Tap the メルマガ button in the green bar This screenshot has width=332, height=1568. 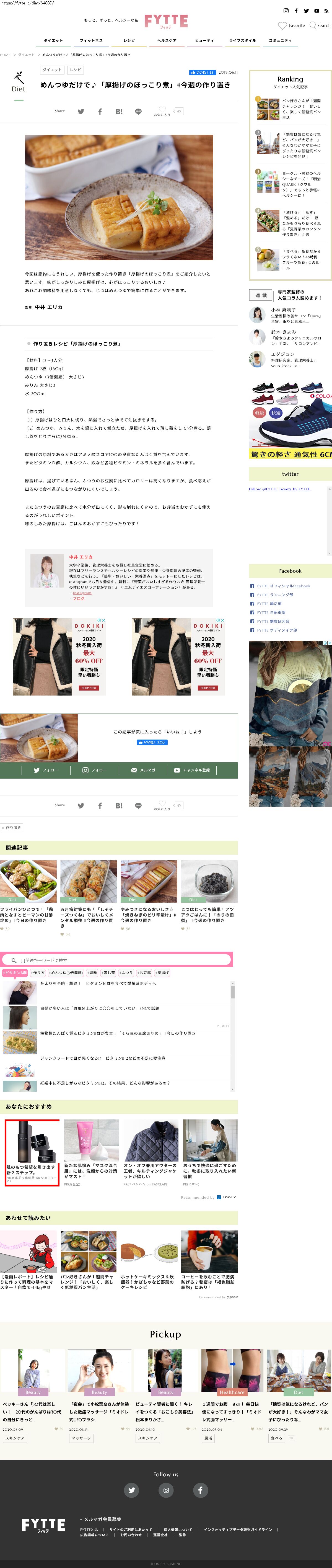coord(144,770)
